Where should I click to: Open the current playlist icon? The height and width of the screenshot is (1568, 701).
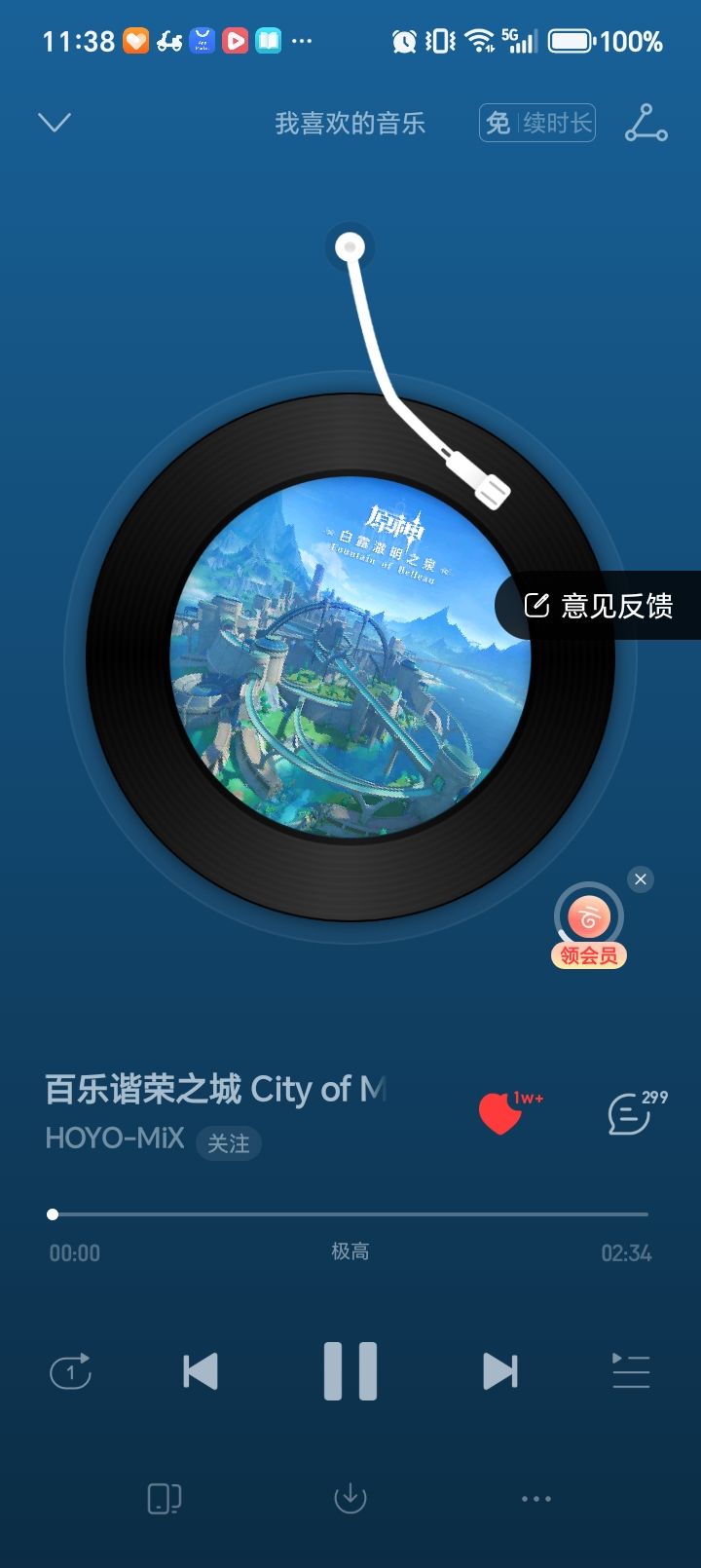629,1370
